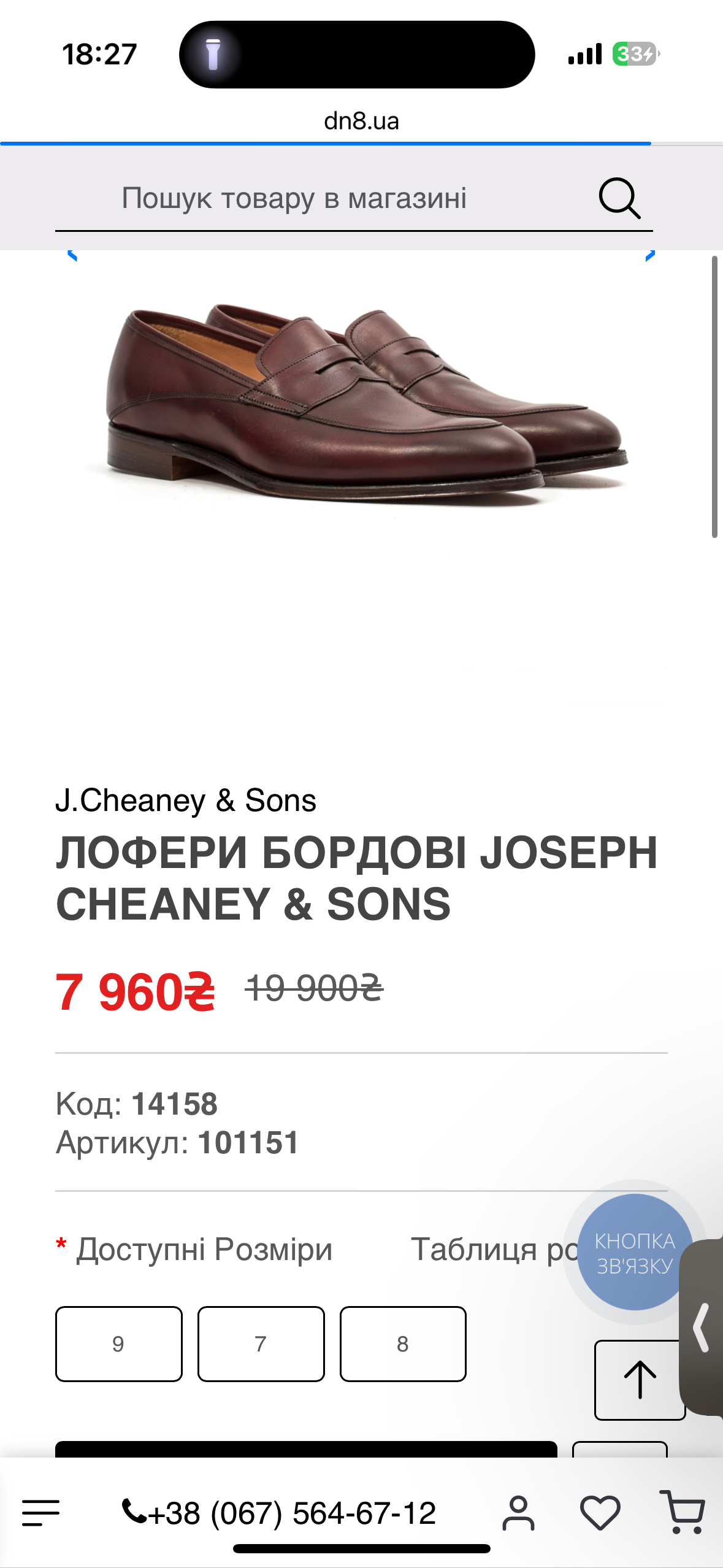The height and width of the screenshot is (1568, 723).
Task: Tap the scroll-to-top arrow button
Action: coord(639,1380)
